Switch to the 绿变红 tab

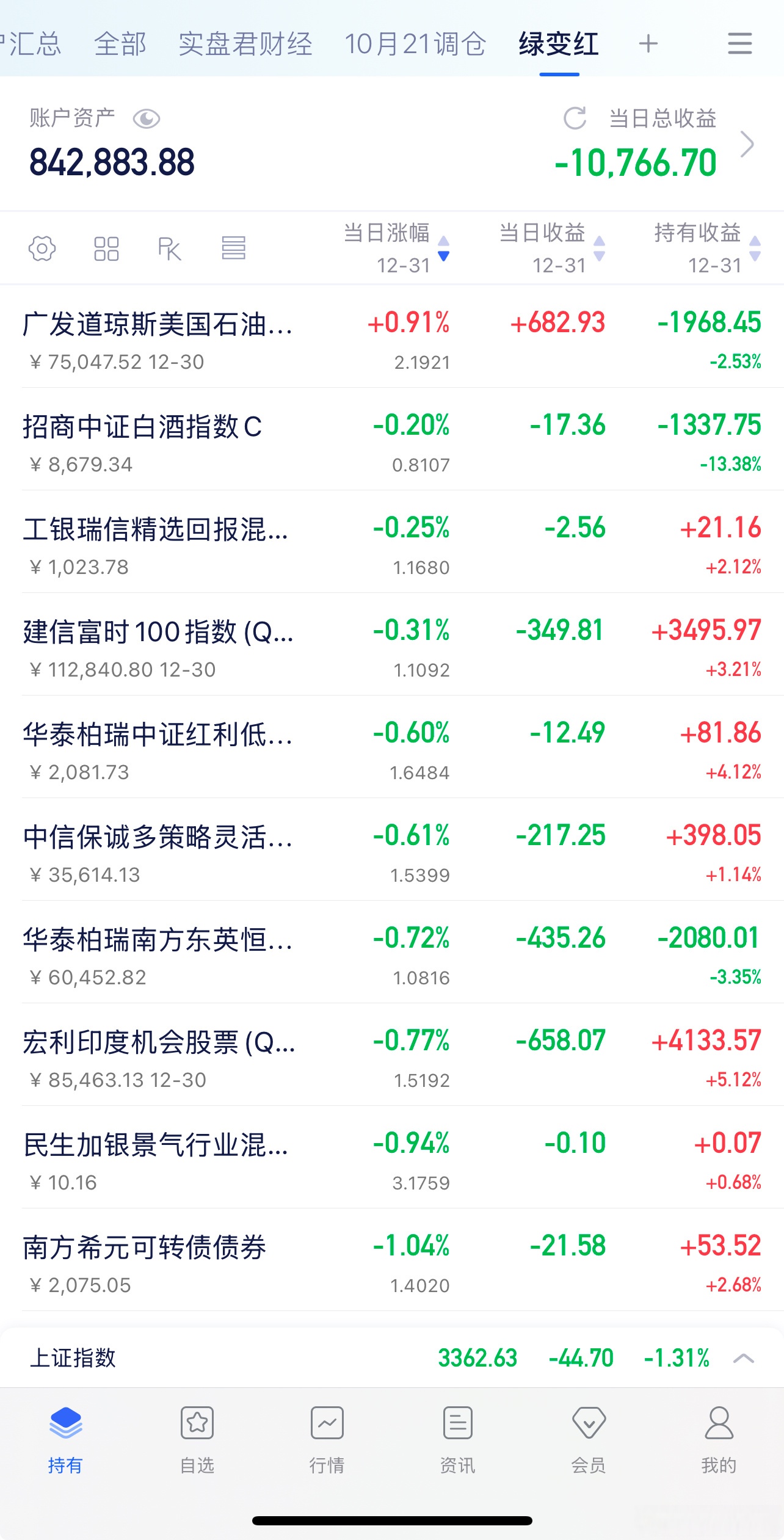pyautogui.click(x=557, y=44)
